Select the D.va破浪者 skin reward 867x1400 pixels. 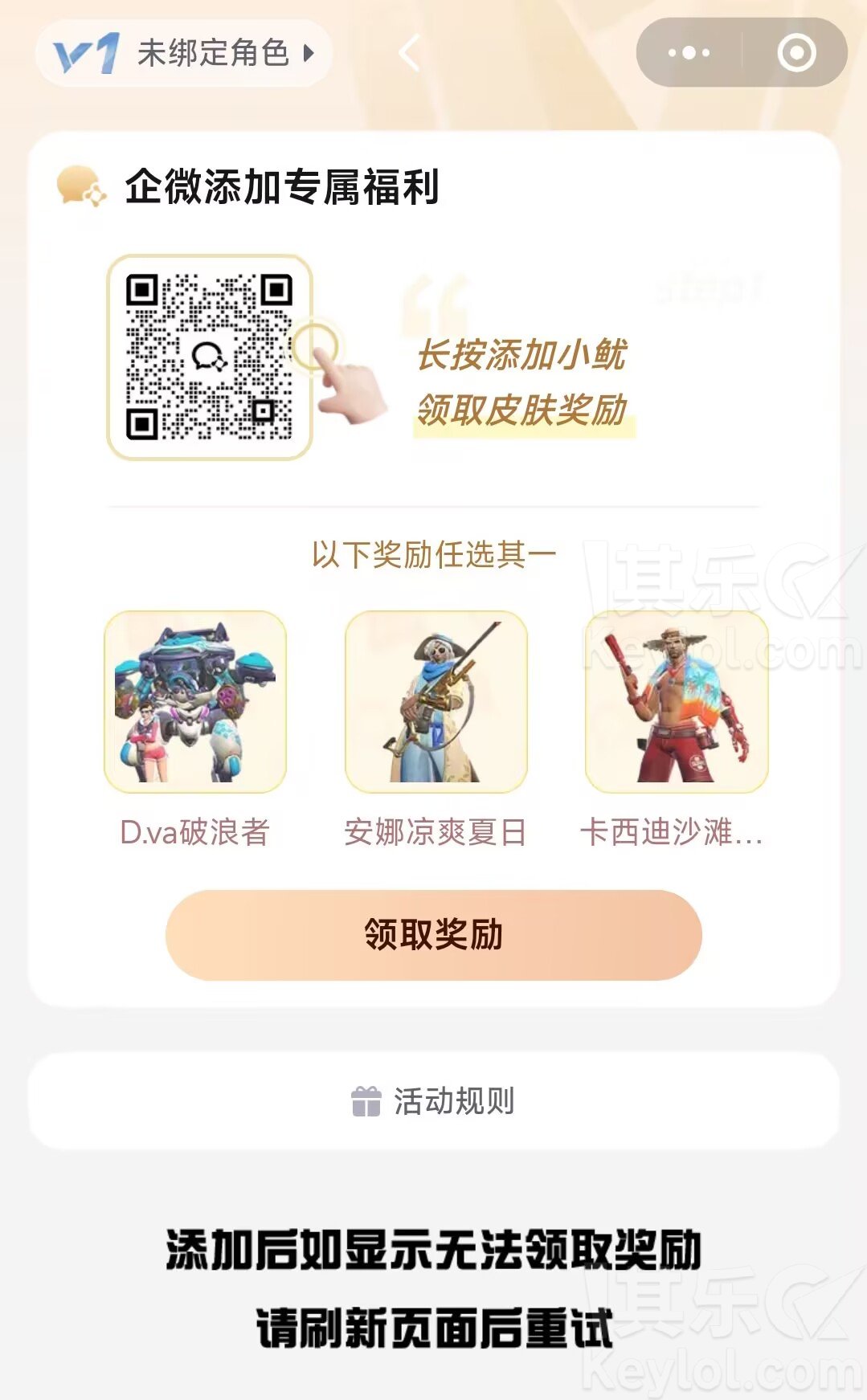click(x=195, y=702)
